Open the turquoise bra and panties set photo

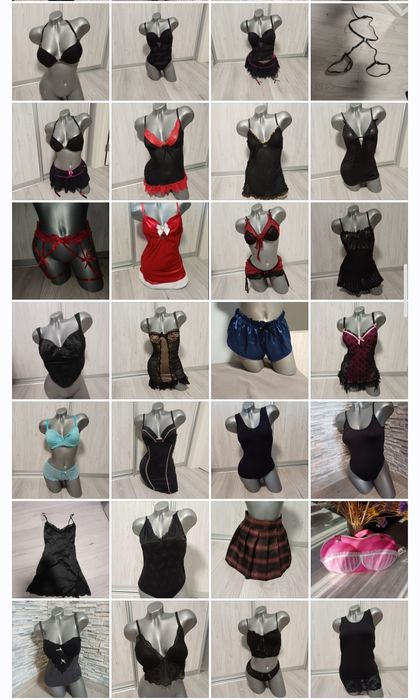click(60, 450)
